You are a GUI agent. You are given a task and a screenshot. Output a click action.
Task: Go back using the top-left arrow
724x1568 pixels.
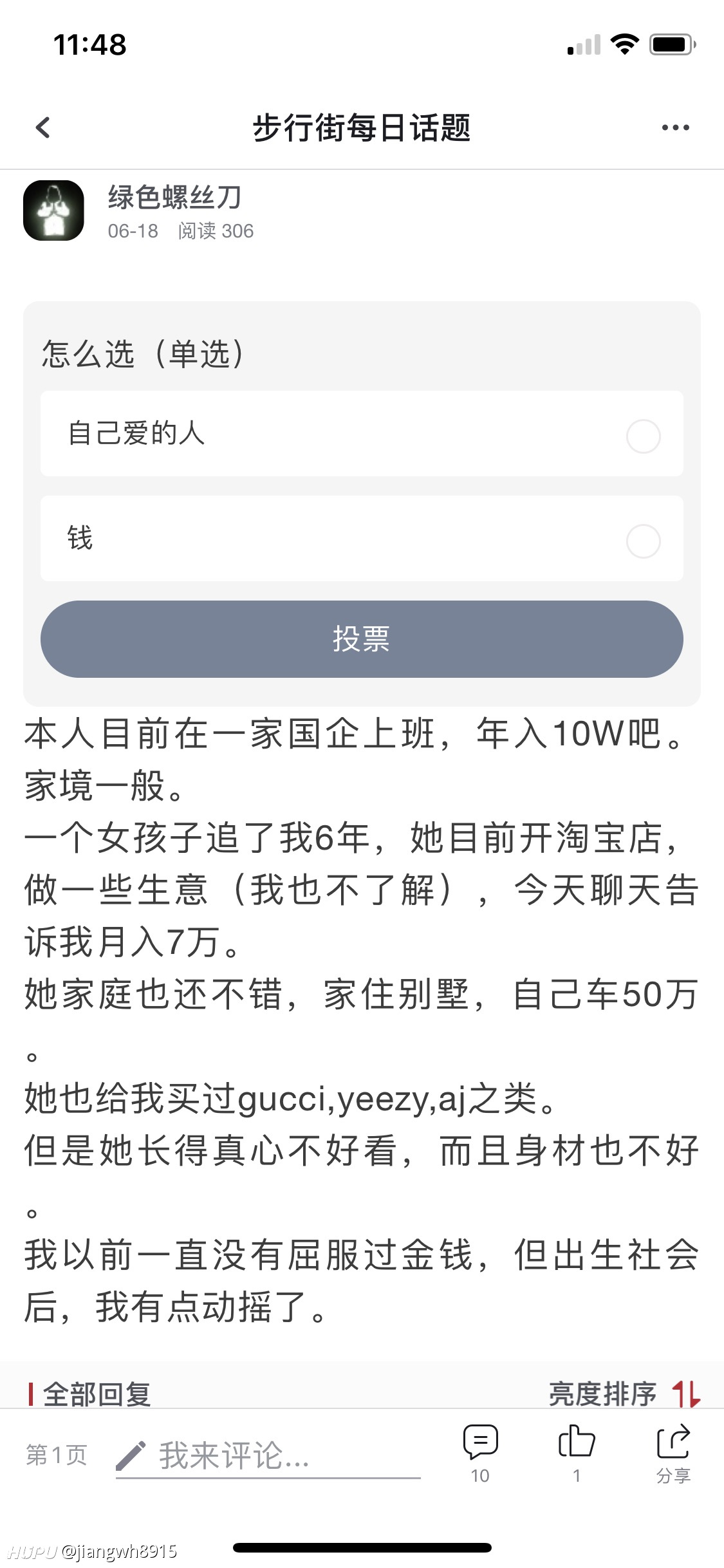[43, 127]
